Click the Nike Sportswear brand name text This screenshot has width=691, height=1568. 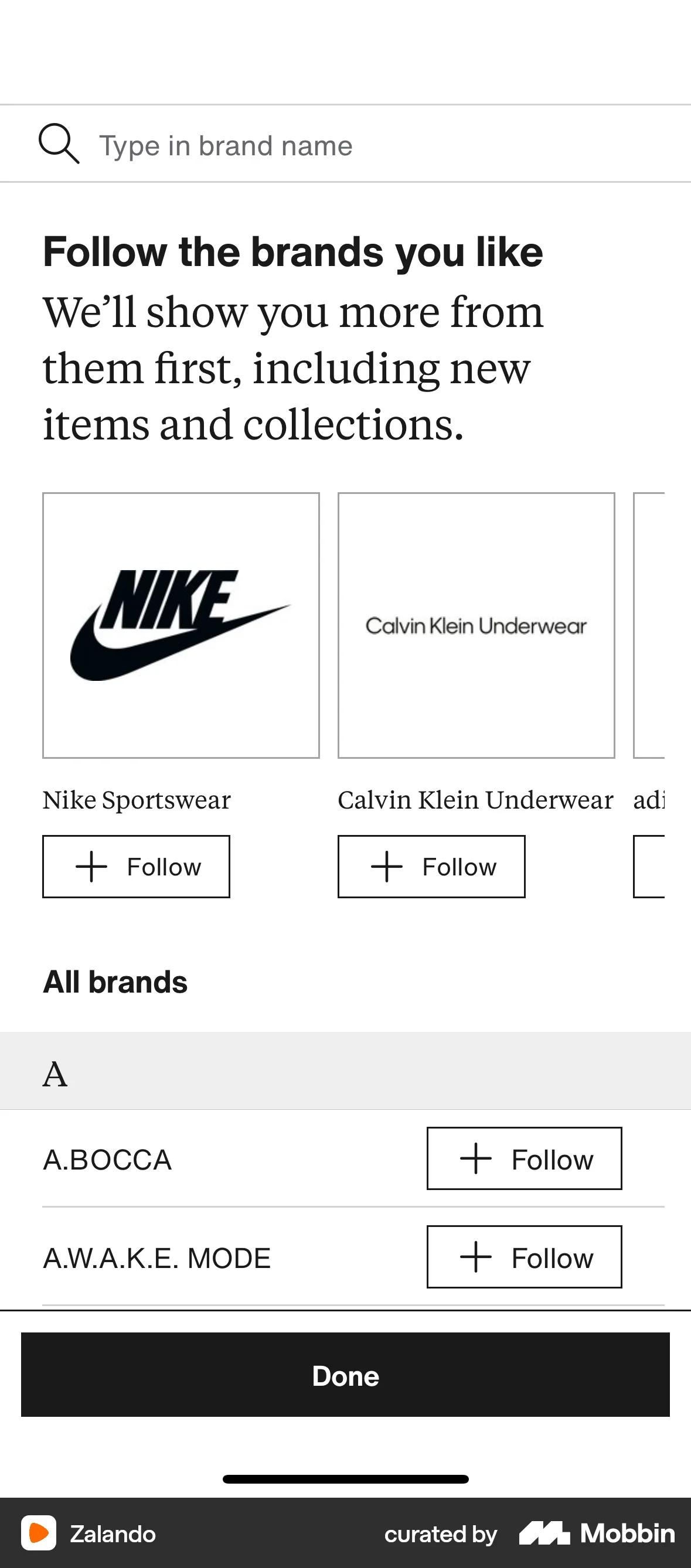pyautogui.click(x=135, y=799)
